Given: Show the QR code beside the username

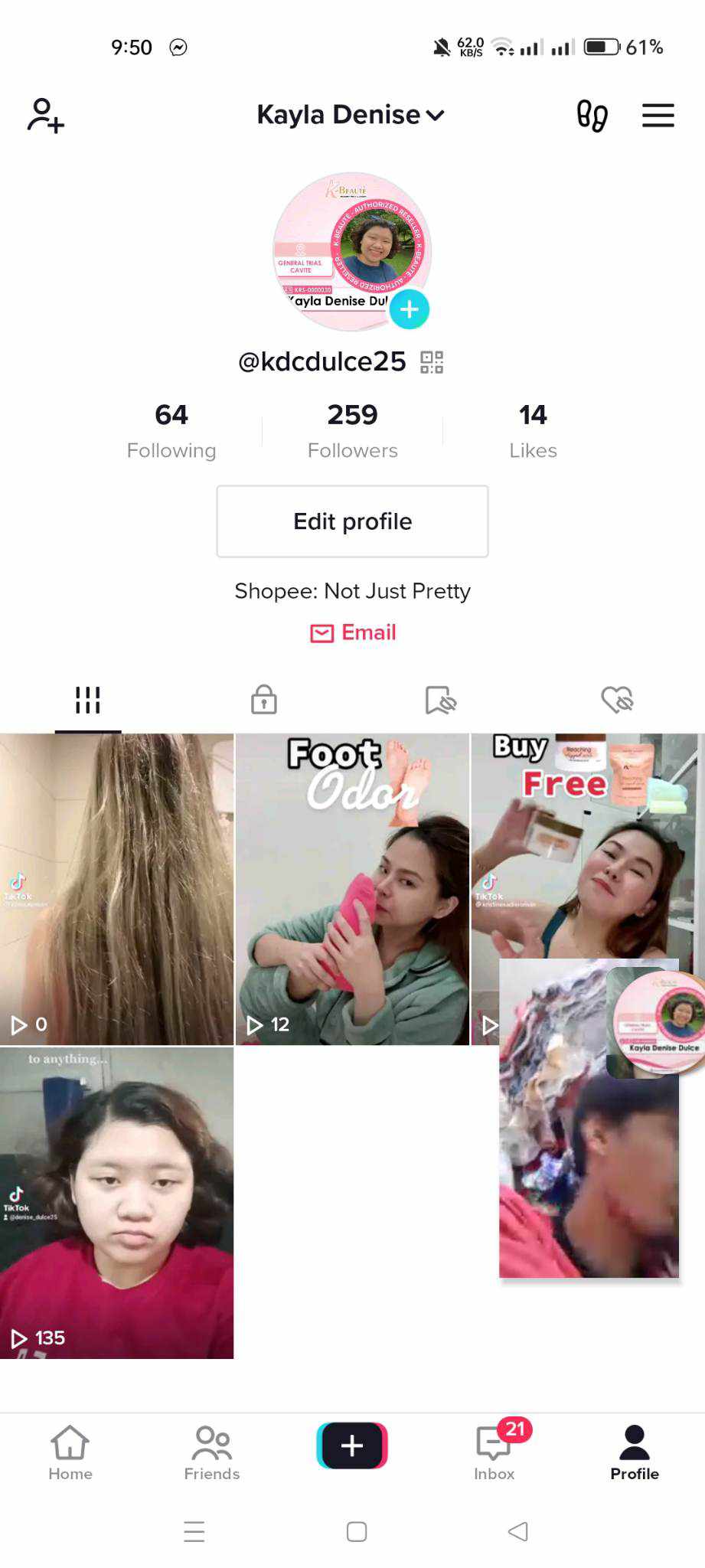Looking at the screenshot, I should 432,362.
